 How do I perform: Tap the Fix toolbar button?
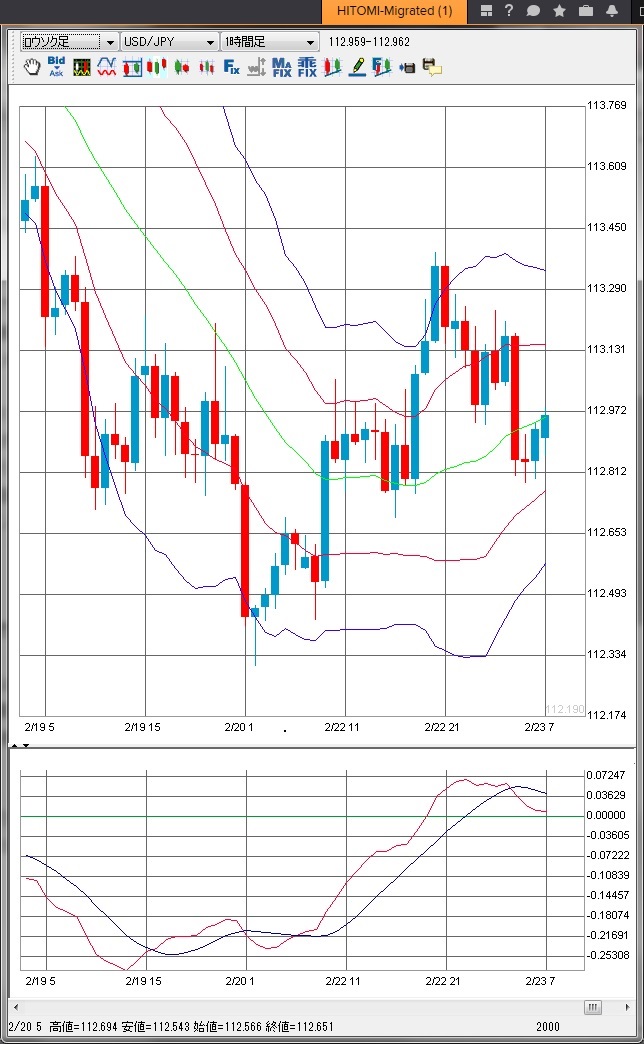pos(231,68)
